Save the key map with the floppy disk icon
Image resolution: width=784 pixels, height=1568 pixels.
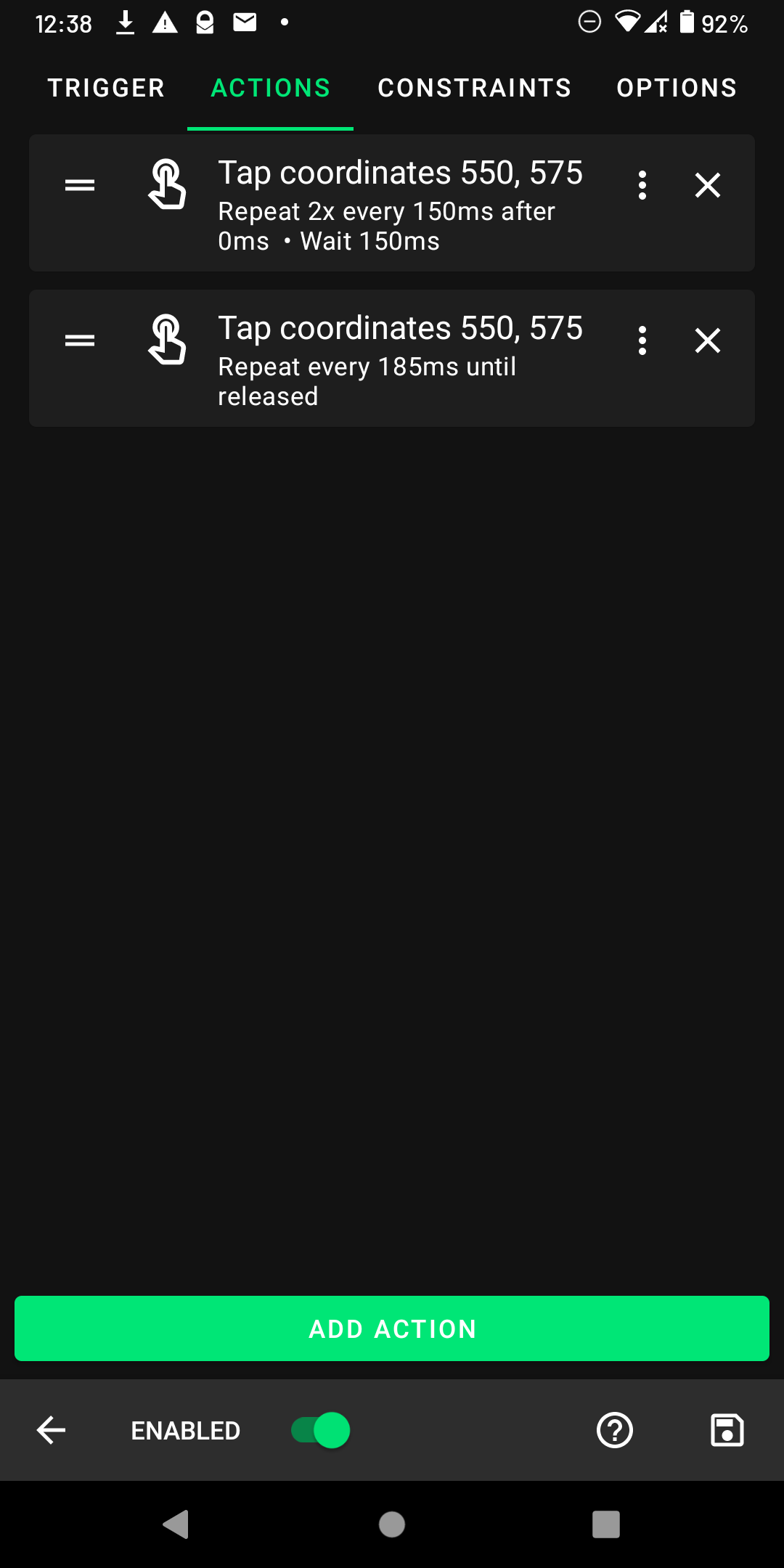tap(727, 1430)
